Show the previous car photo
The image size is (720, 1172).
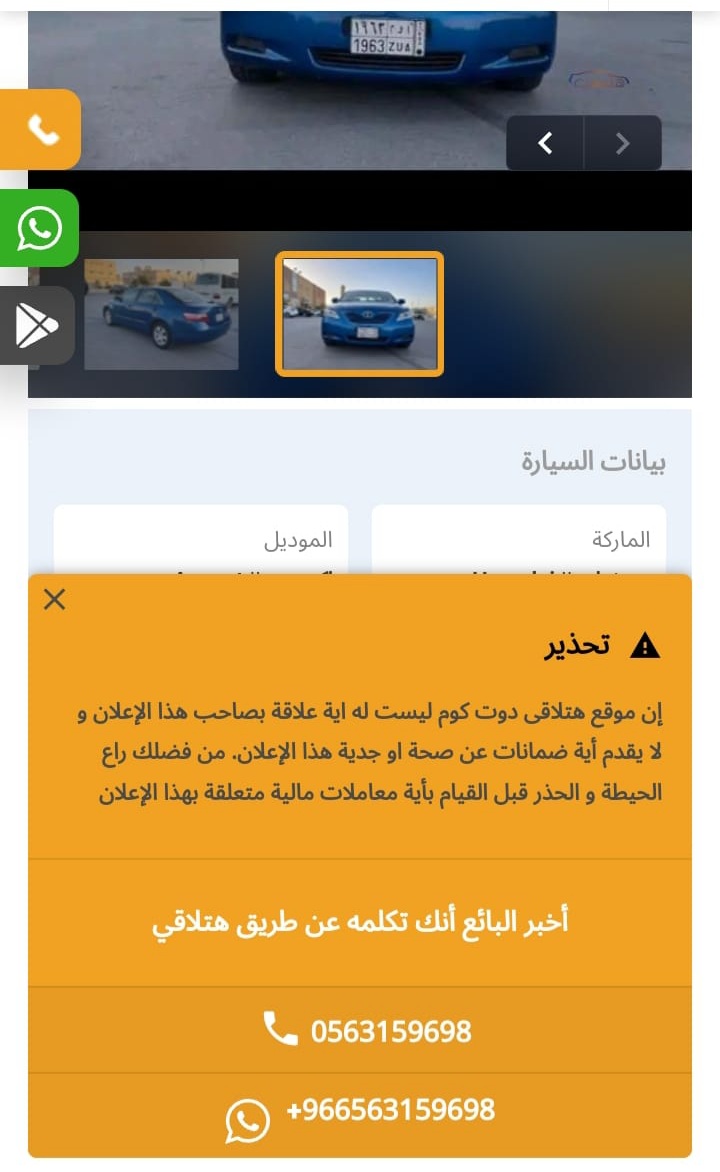point(545,143)
